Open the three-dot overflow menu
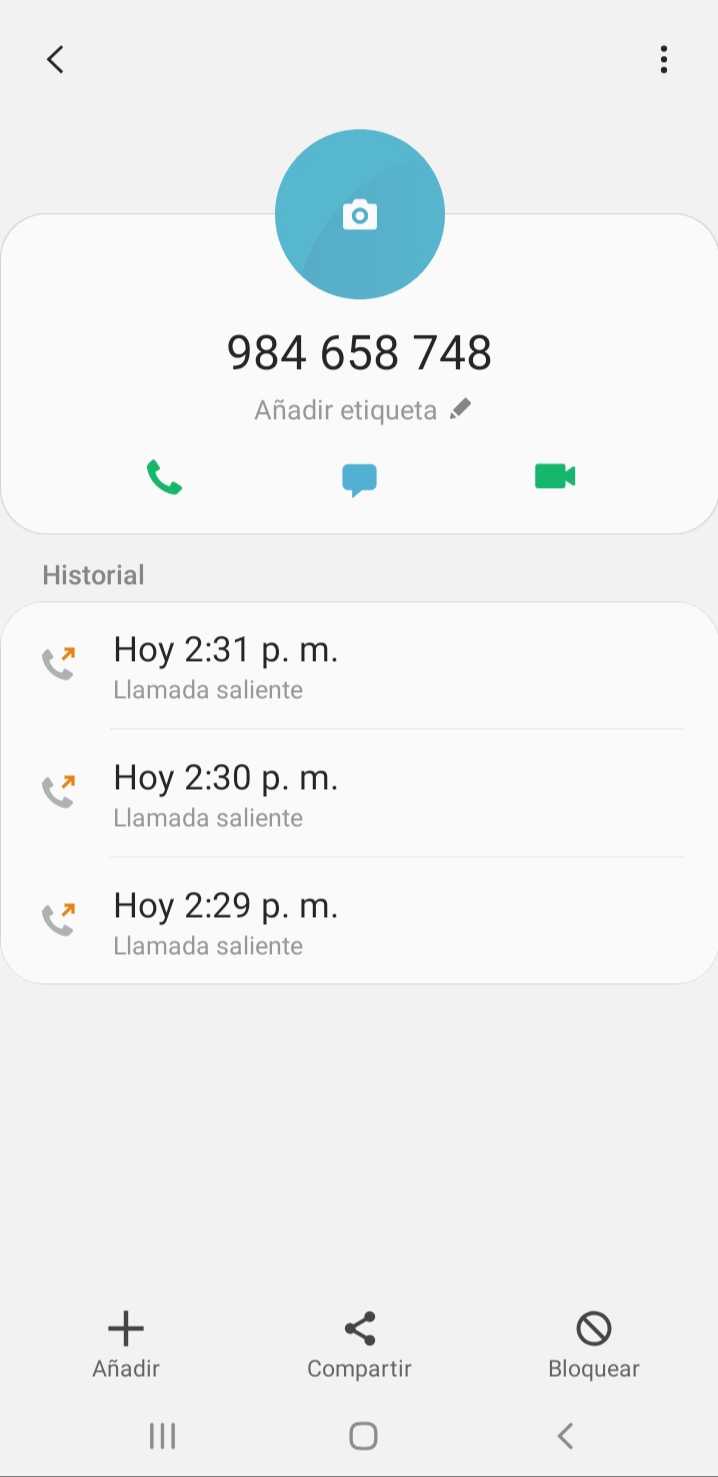 pos(663,60)
